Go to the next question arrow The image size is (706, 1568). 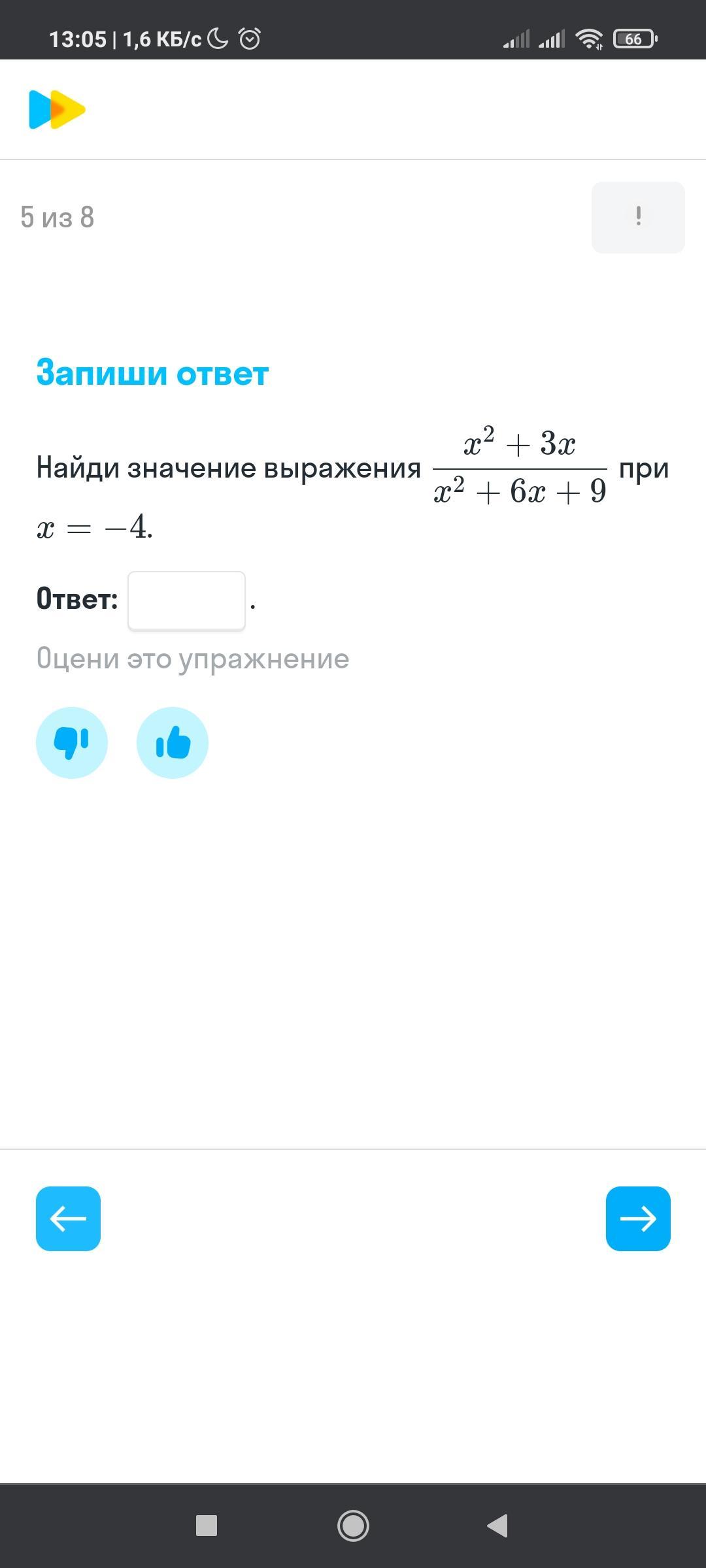(638, 1218)
